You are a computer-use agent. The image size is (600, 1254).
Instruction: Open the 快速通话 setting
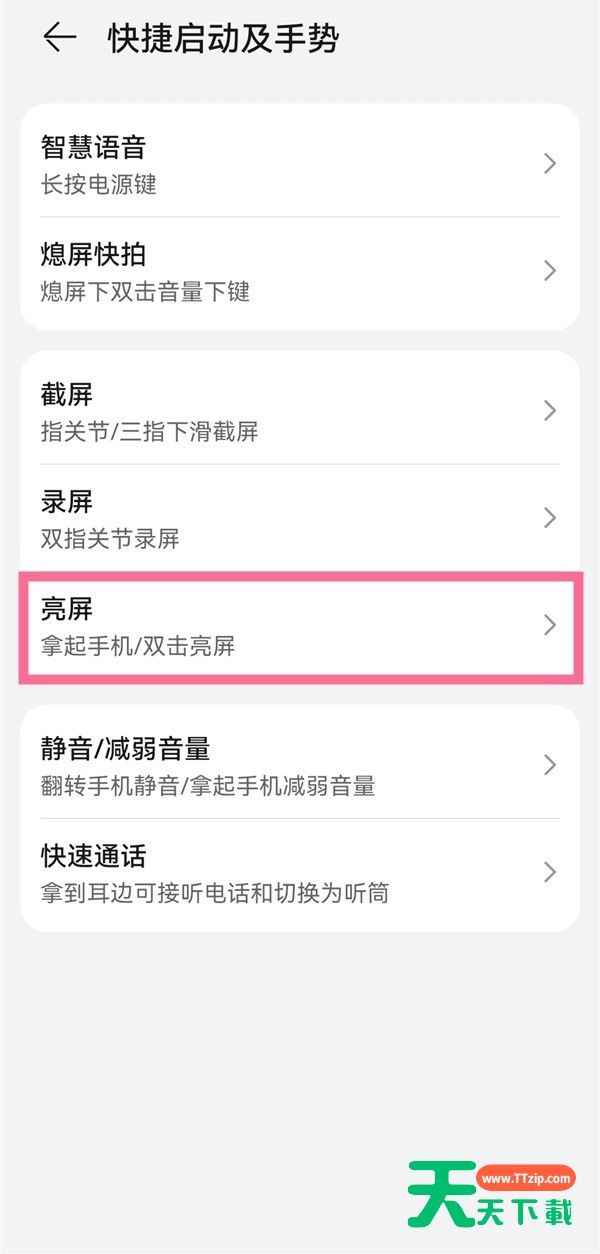(299, 872)
